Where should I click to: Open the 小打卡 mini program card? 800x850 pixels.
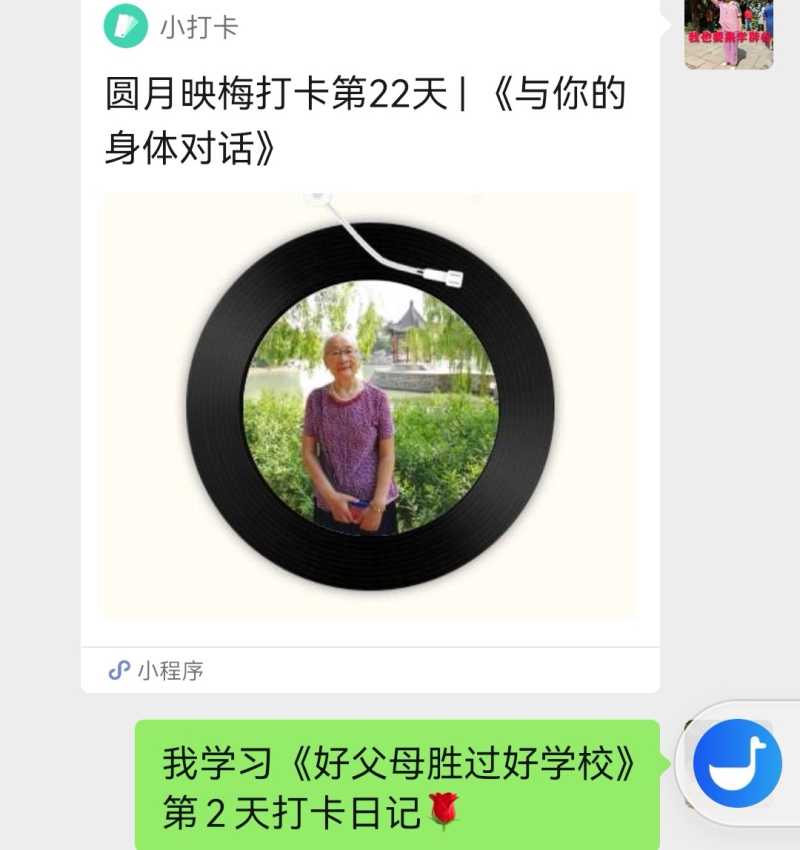click(x=370, y=400)
